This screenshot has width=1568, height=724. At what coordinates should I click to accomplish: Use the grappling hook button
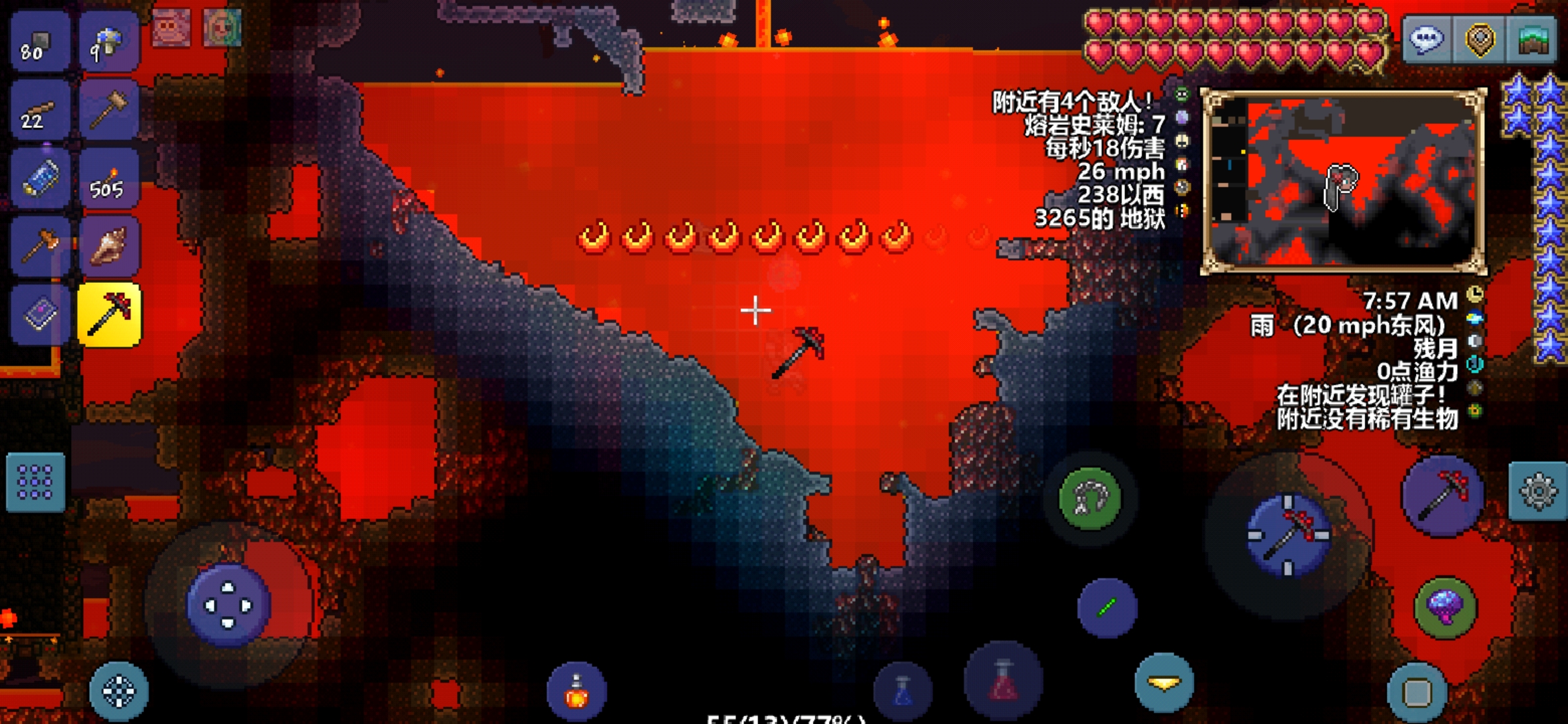(1090, 499)
